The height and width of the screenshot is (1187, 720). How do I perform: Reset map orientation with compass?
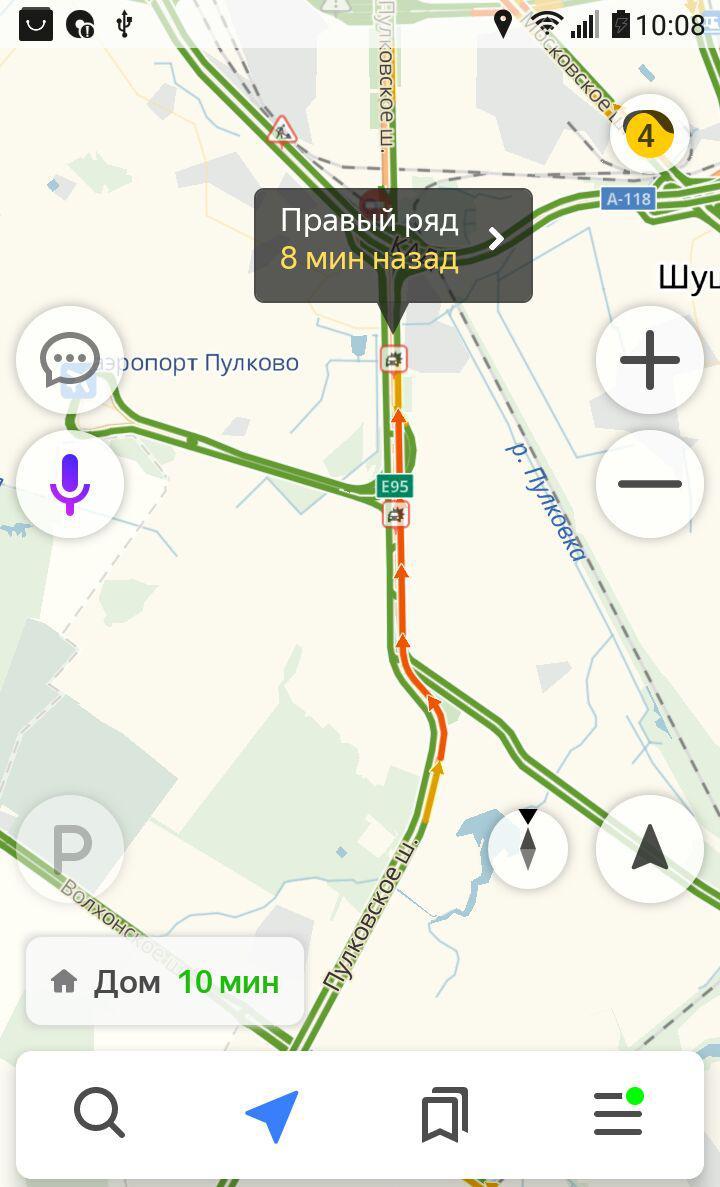(528, 848)
